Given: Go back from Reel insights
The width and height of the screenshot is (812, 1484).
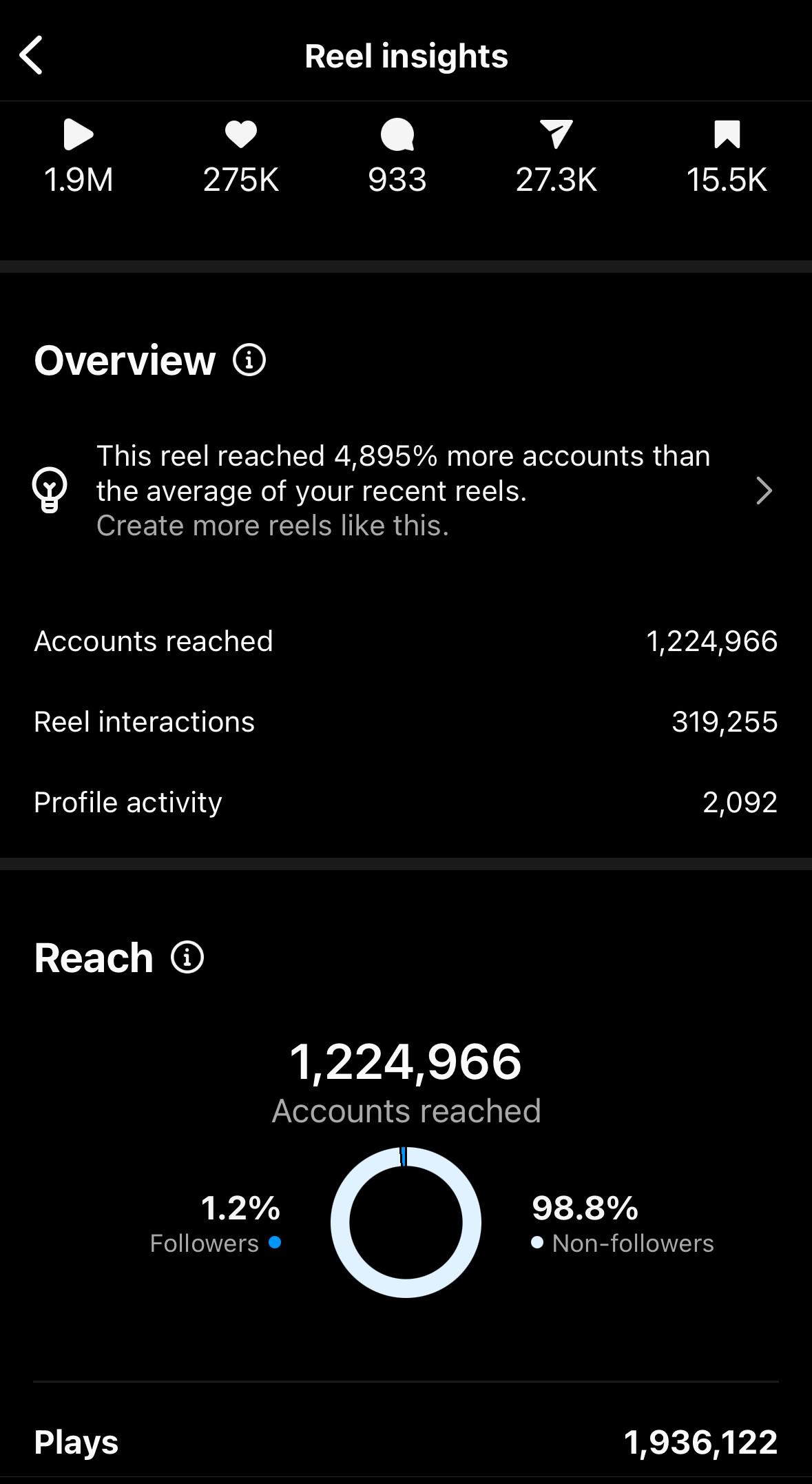Looking at the screenshot, I should [x=32, y=55].
